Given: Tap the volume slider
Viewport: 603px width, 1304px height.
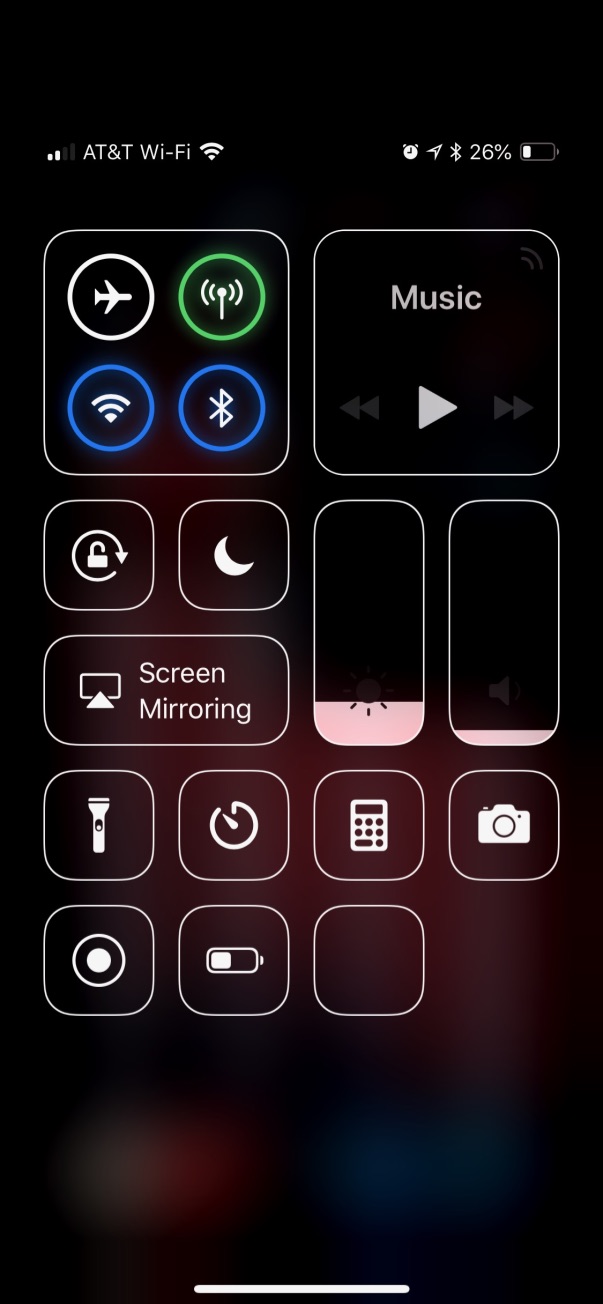Looking at the screenshot, I should coord(504,622).
